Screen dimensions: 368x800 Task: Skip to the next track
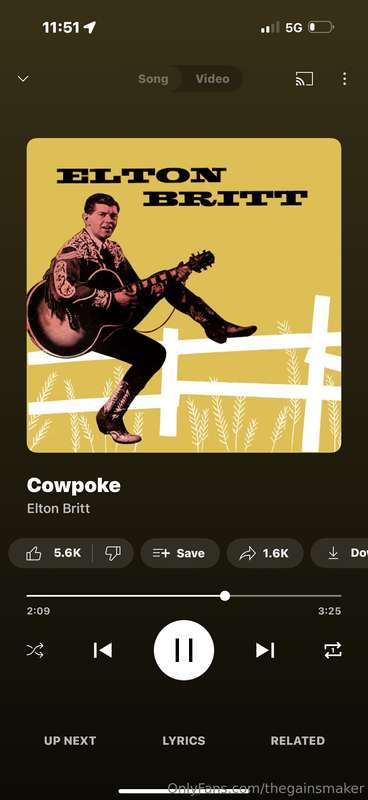click(265, 650)
